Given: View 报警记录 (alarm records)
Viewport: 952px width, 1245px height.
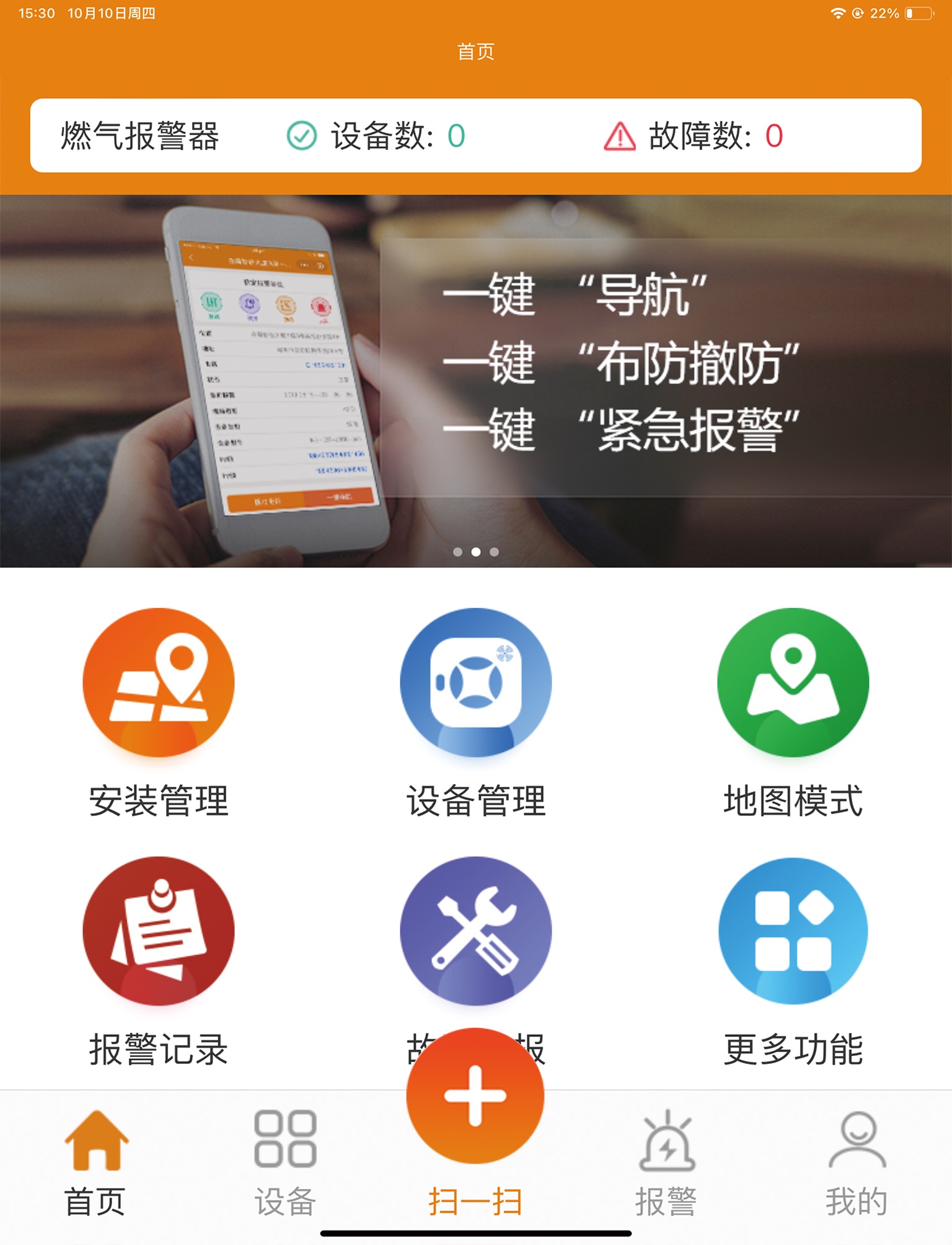Looking at the screenshot, I should [x=159, y=930].
